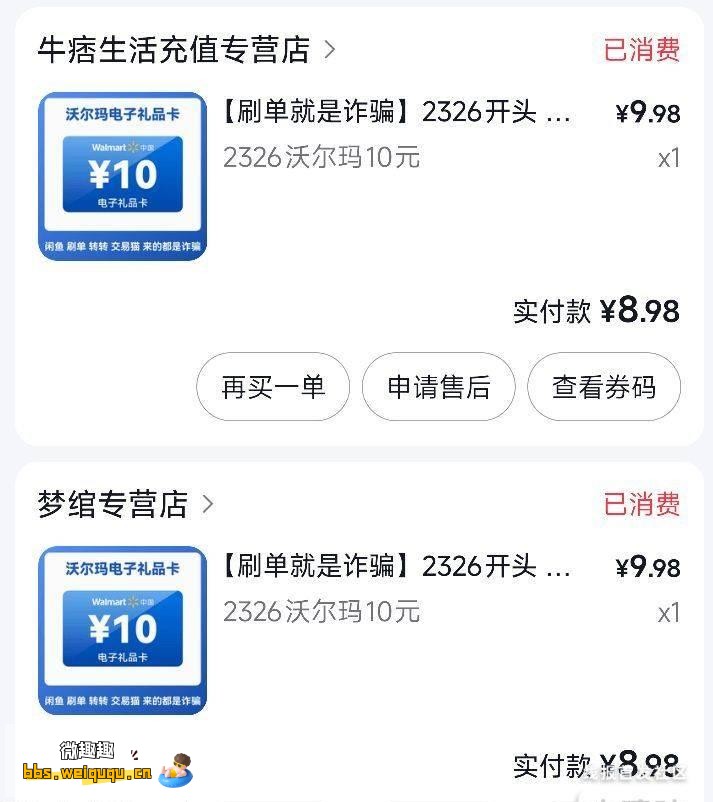Request after-sales service via 申请售后

(x=438, y=387)
